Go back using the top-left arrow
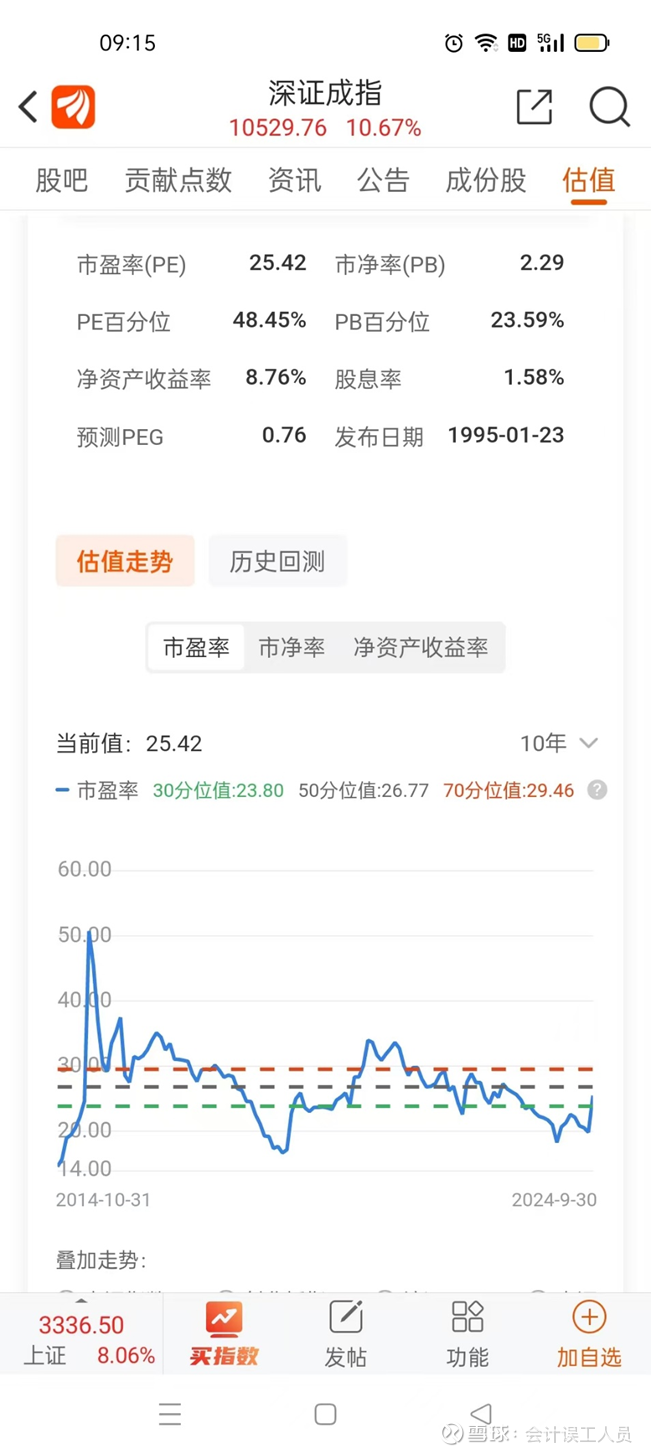 click(28, 106)
